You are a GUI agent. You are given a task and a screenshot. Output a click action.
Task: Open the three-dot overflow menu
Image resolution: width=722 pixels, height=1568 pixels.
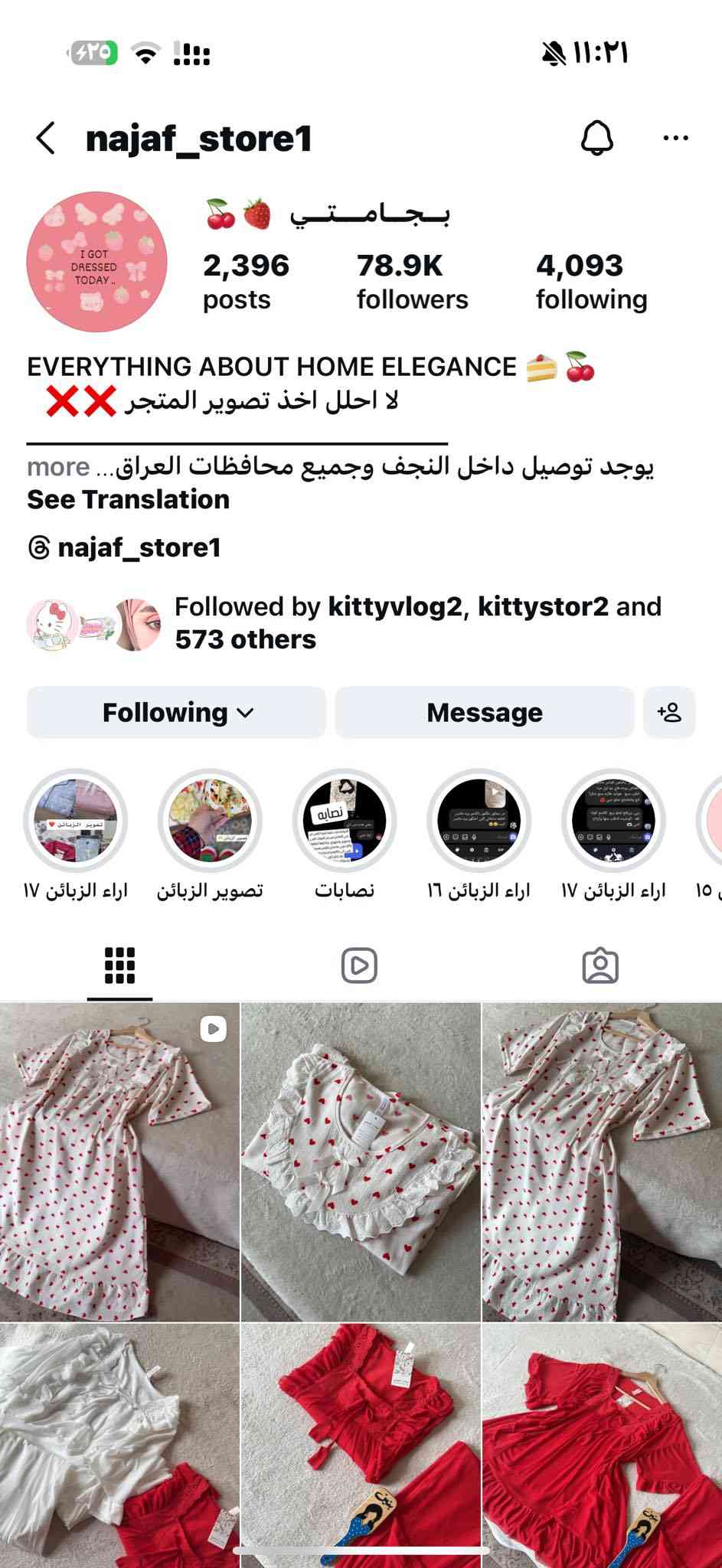coord(675,139)
